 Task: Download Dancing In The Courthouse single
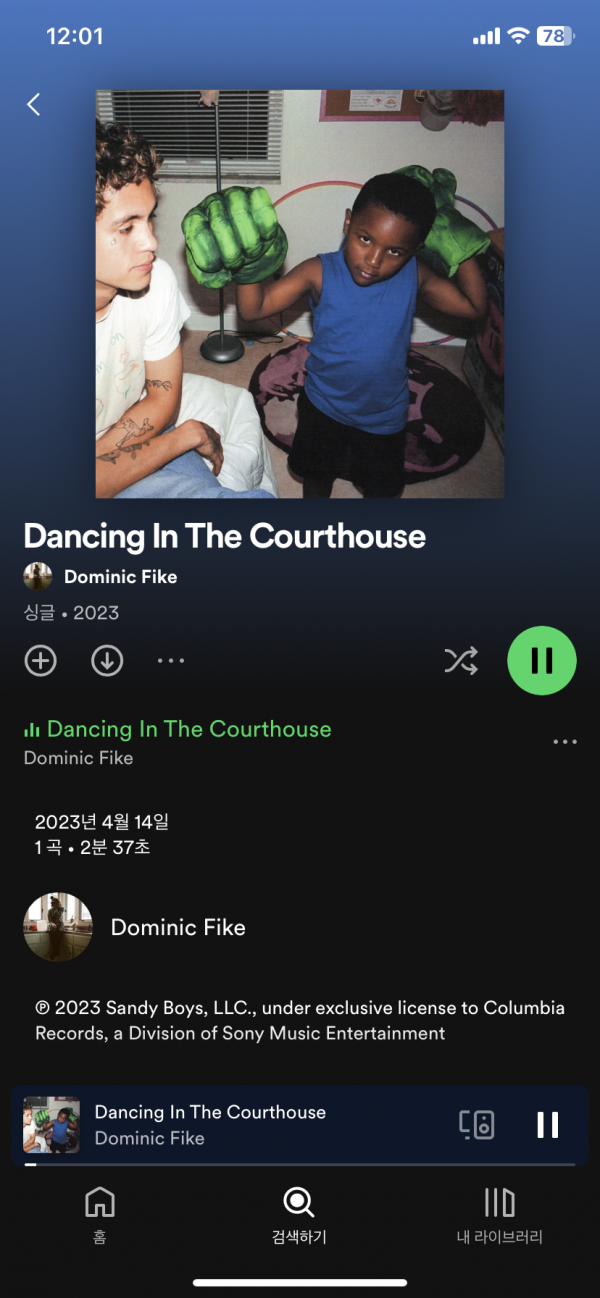[x=107, y=661]
